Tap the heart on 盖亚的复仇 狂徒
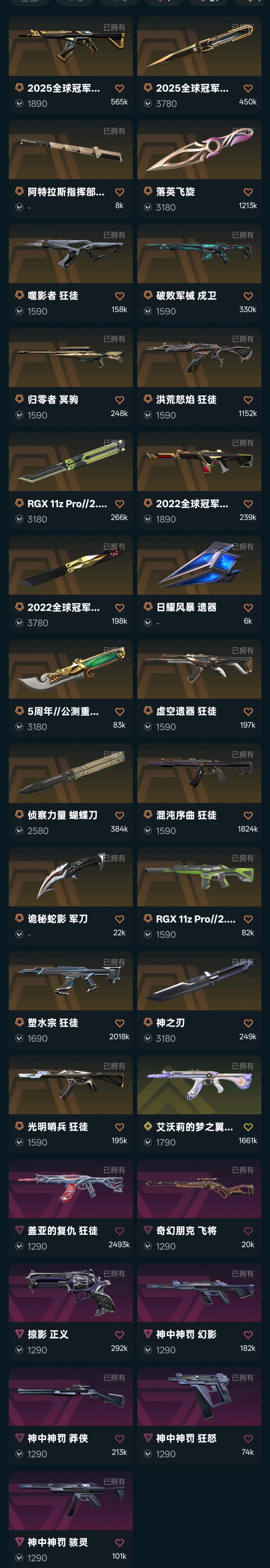 tap(120, 1231)
